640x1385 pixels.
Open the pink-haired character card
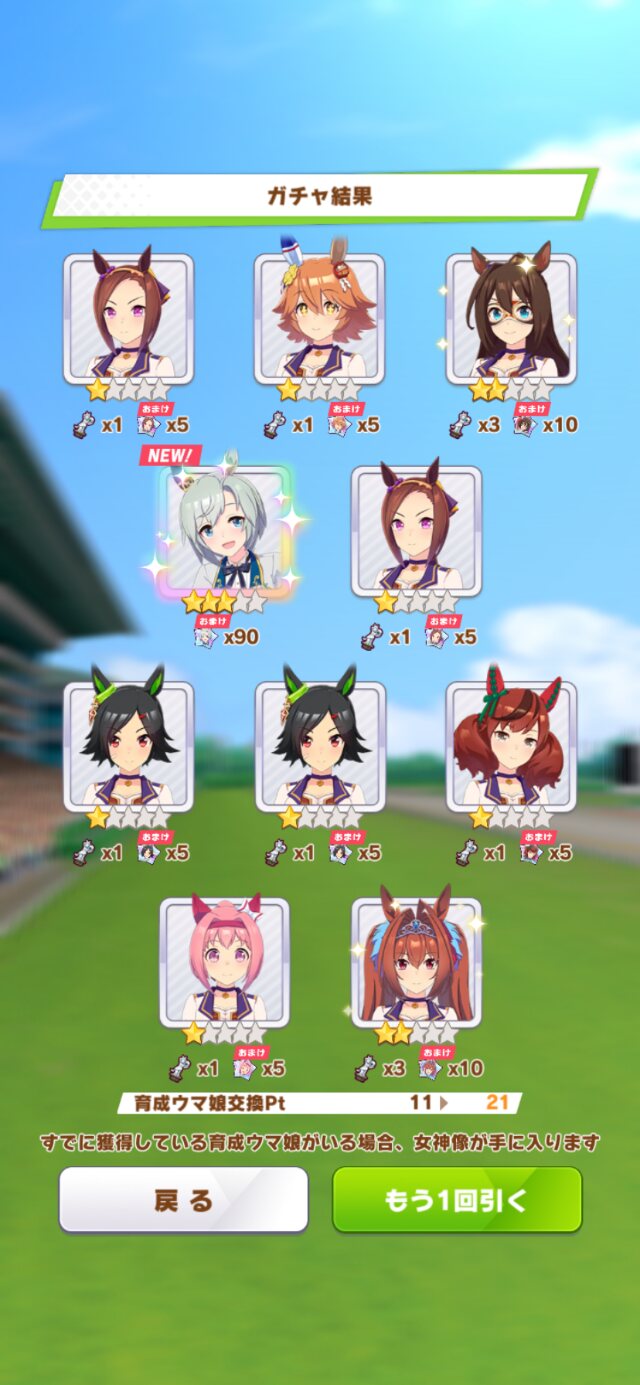(225, 962)
